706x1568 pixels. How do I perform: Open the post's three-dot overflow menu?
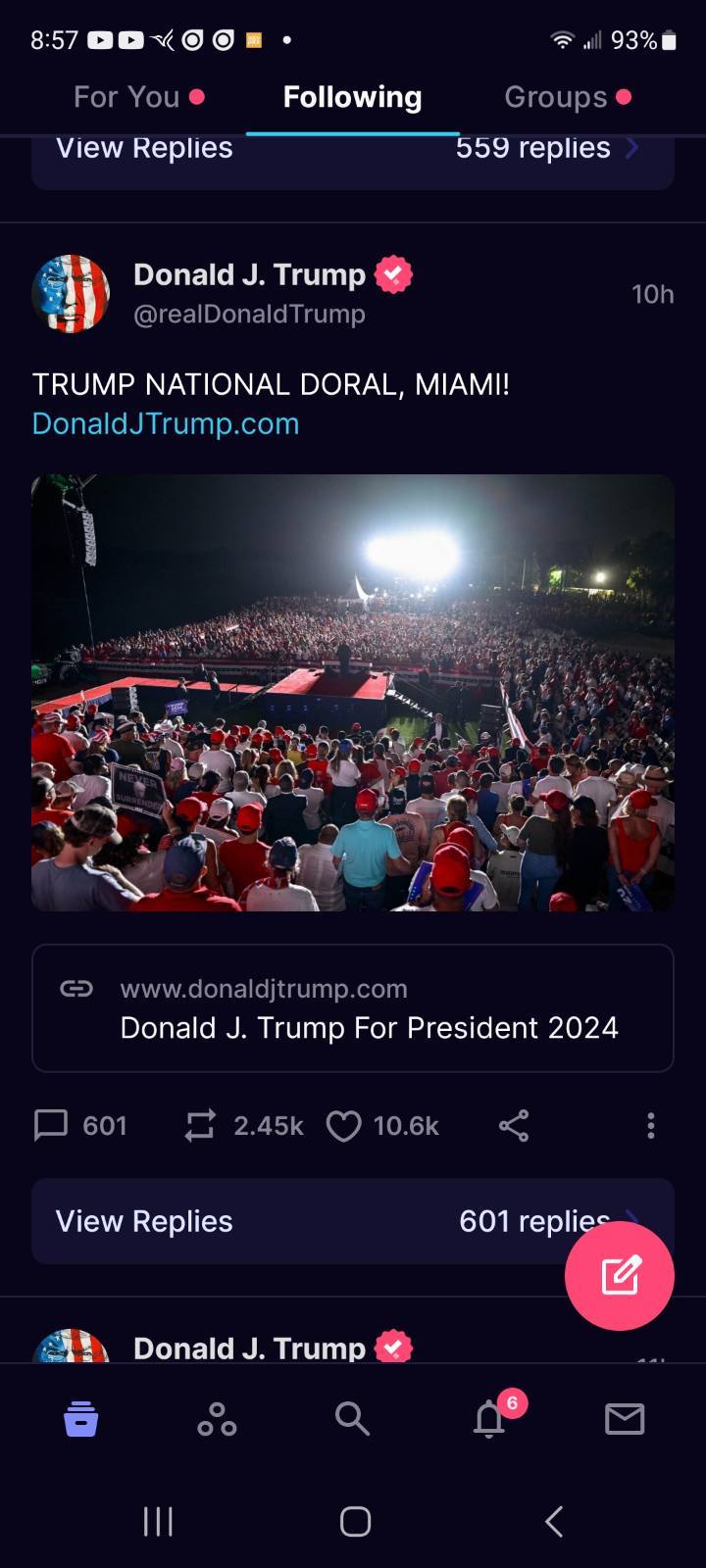(x=650, y=1125)
